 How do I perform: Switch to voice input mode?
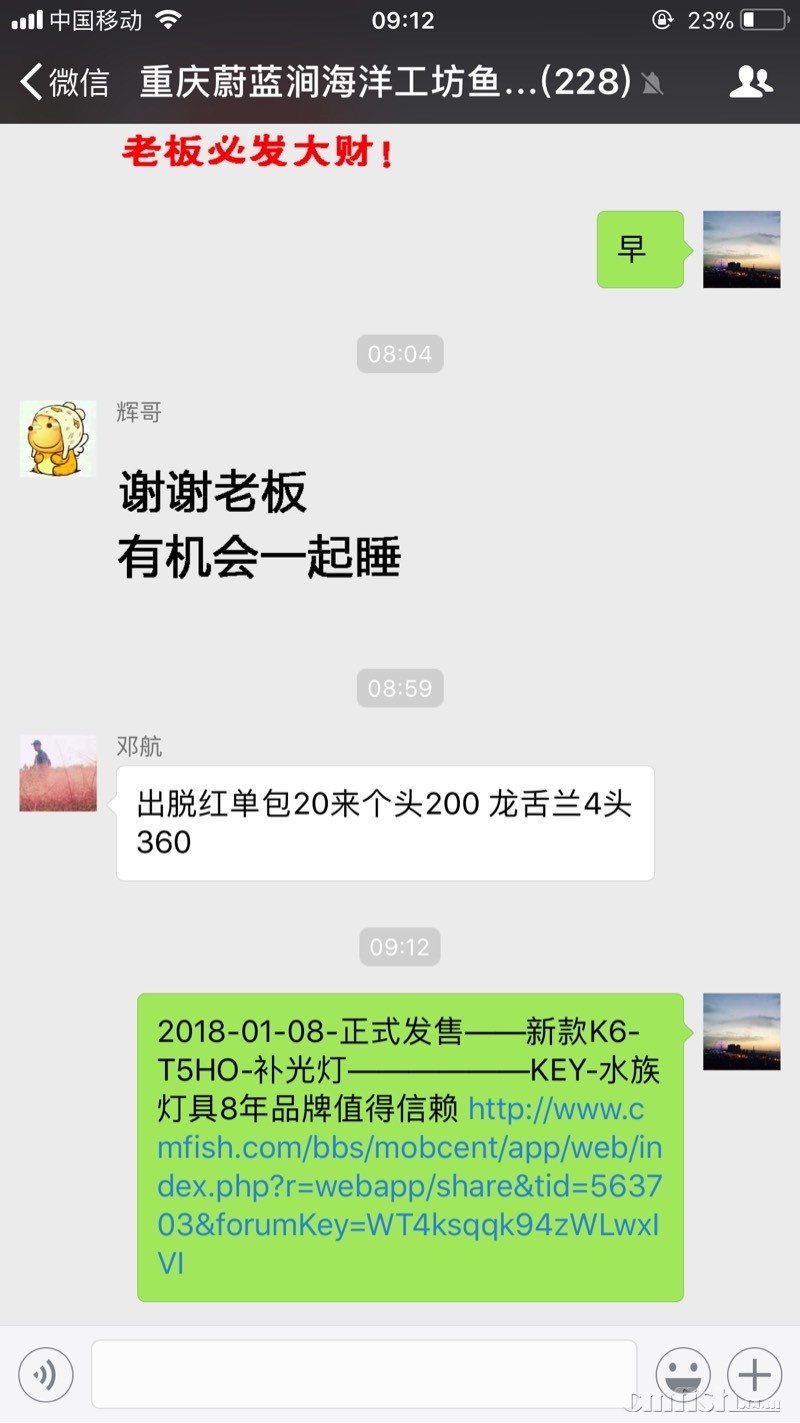tap(45, 1374)
